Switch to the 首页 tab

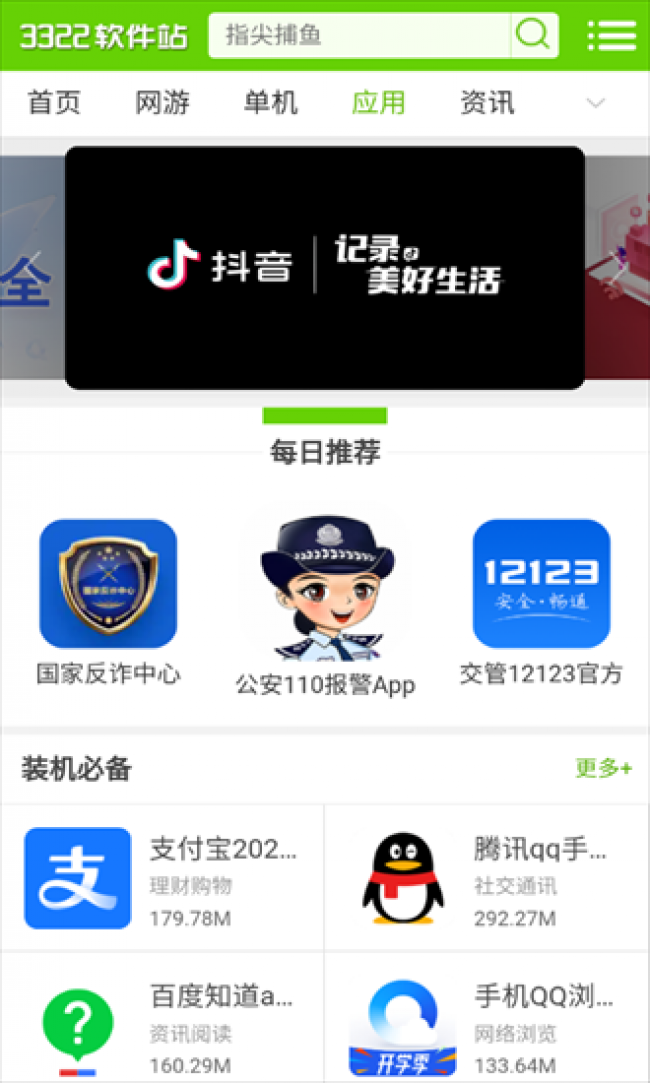54,102
